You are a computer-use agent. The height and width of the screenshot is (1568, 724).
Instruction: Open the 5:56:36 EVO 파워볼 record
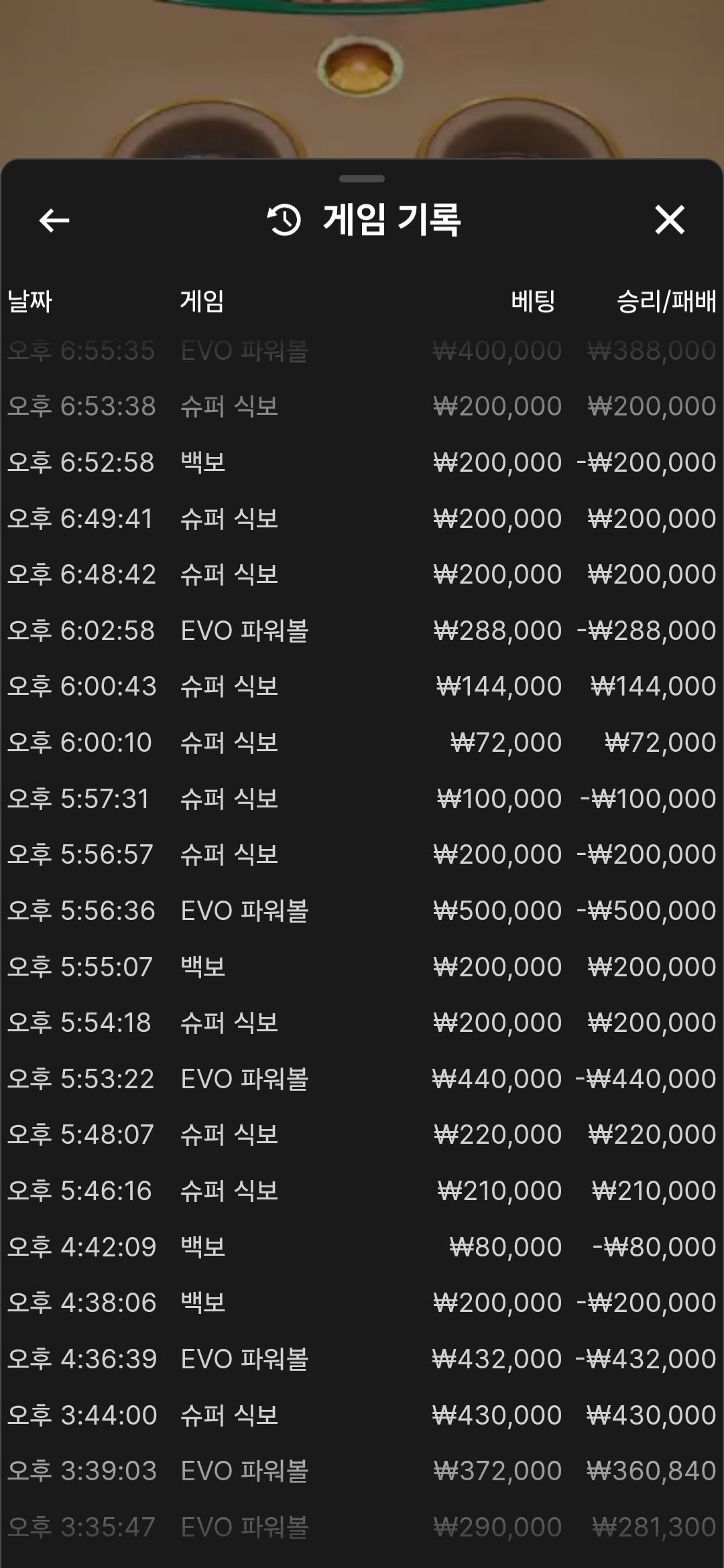click(x=362, y=911)
